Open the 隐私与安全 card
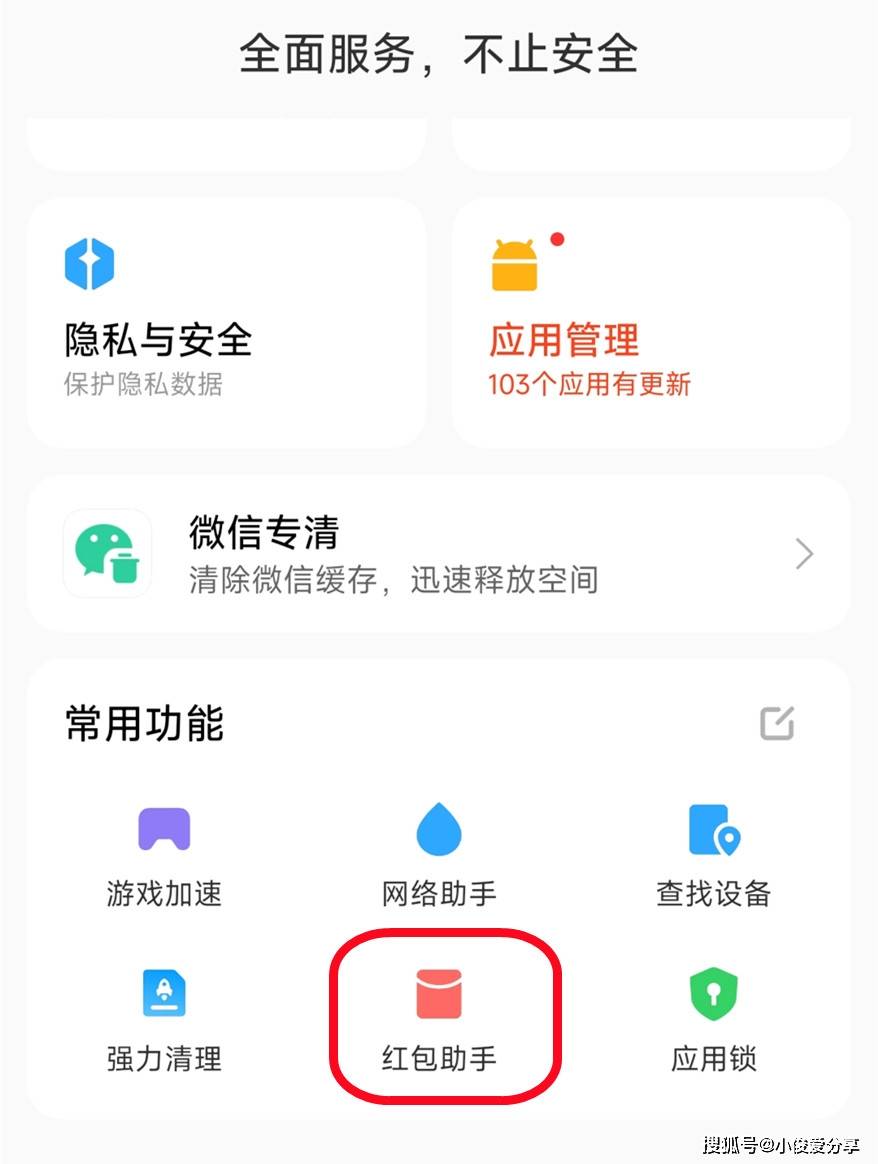Image resolution: width=878 pixels, height=1164 pixels. [226, 322]
